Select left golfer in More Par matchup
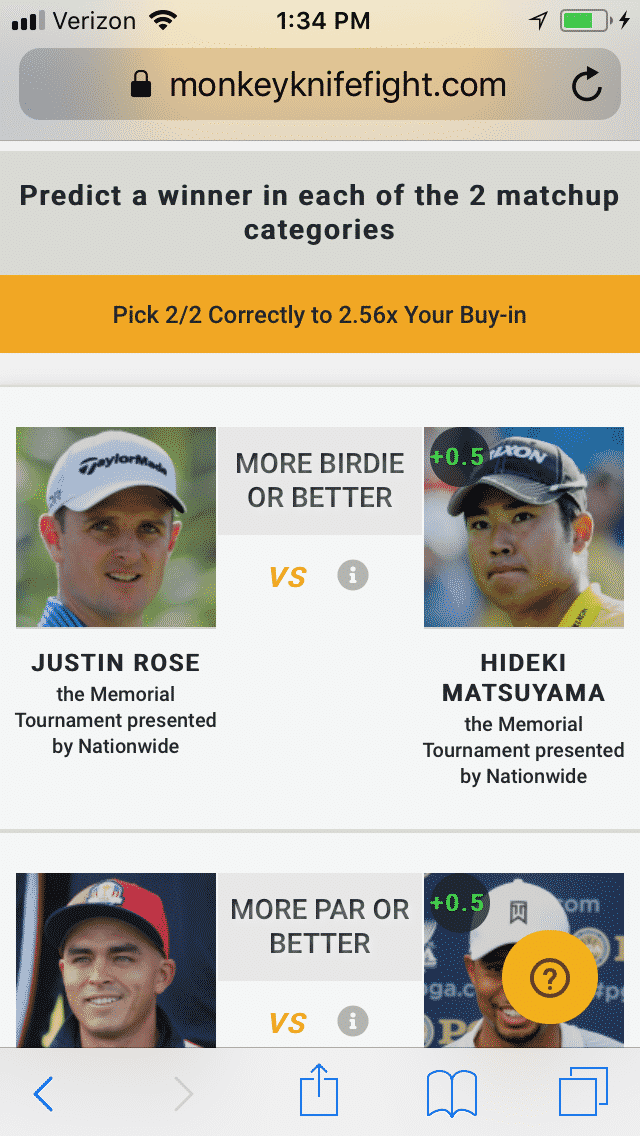The height and width of the screenshot is (1136, 640). coord(116,960)
